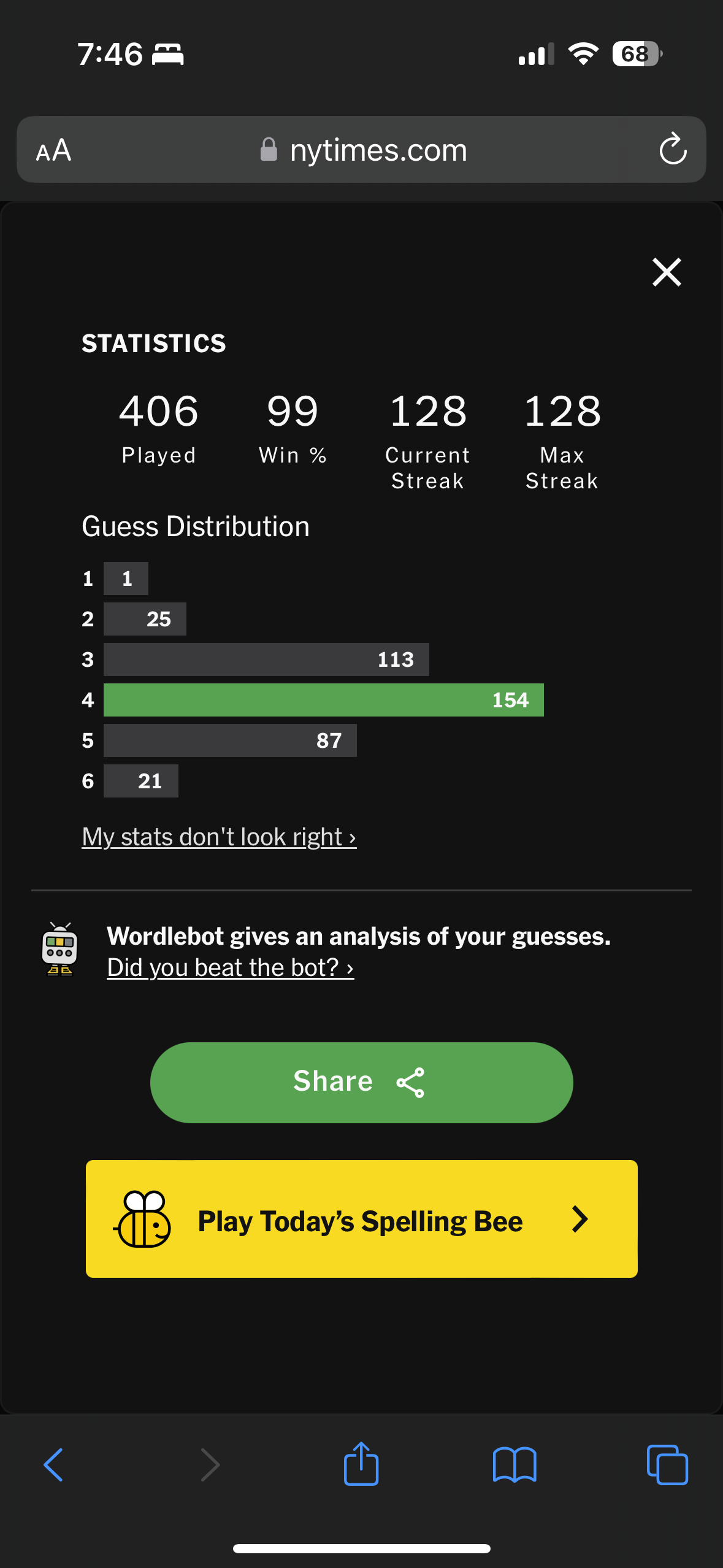Viewport: 723px width, 1568px height.
Task: Open Safari bookmarks
Action: 514,1465
